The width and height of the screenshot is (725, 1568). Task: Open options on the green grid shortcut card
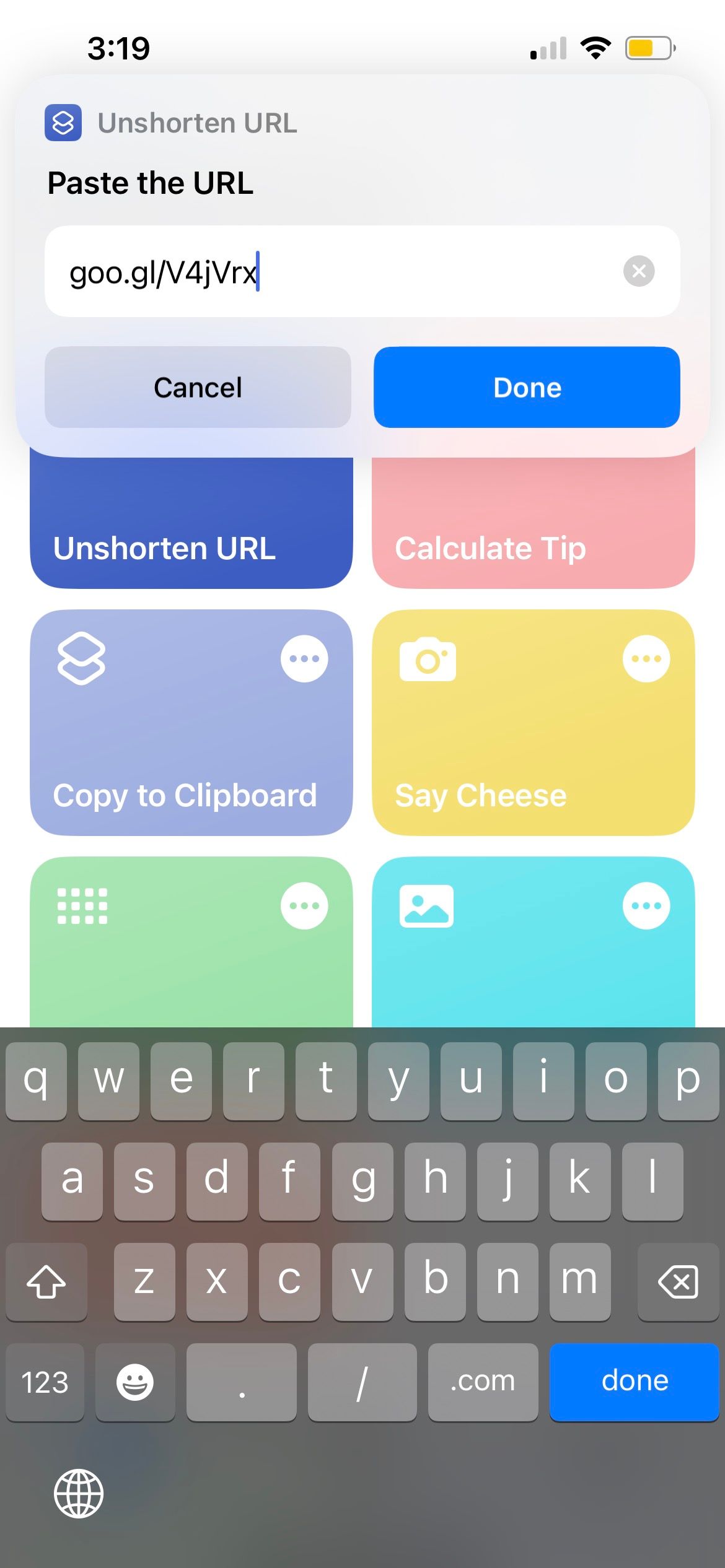[x=303, y=905]
